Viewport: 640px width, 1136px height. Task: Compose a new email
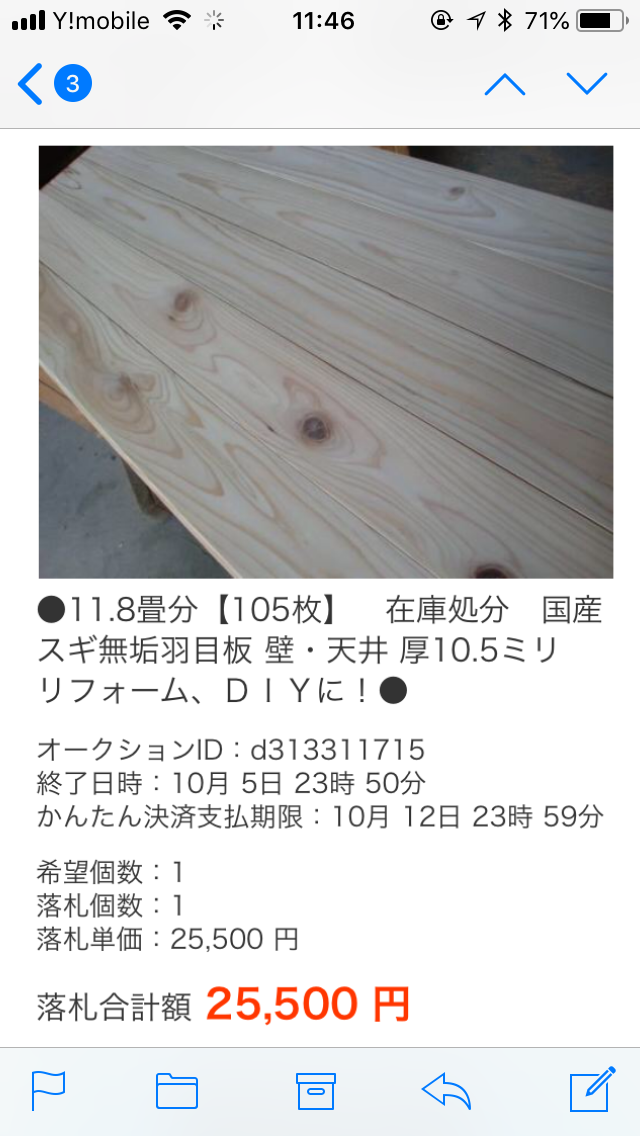click(x=591, y=1089)
